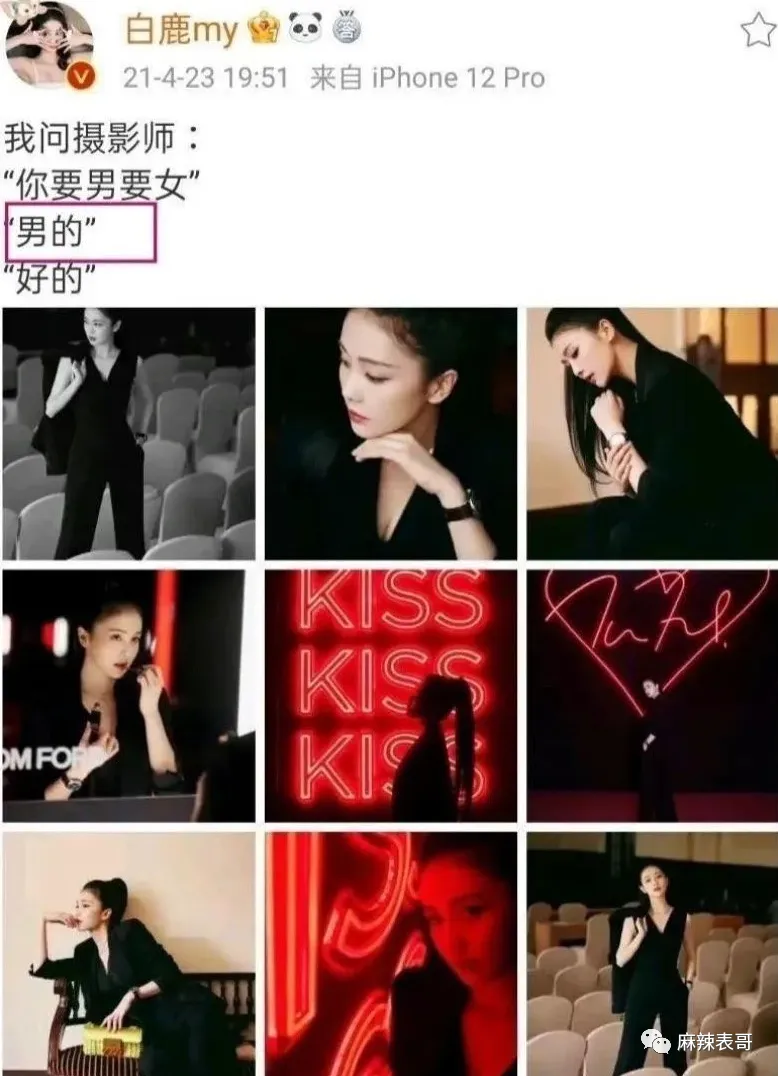Open 白鹿my's profile avatar
The image size is (778, 1076).
[x=49, y=46]
